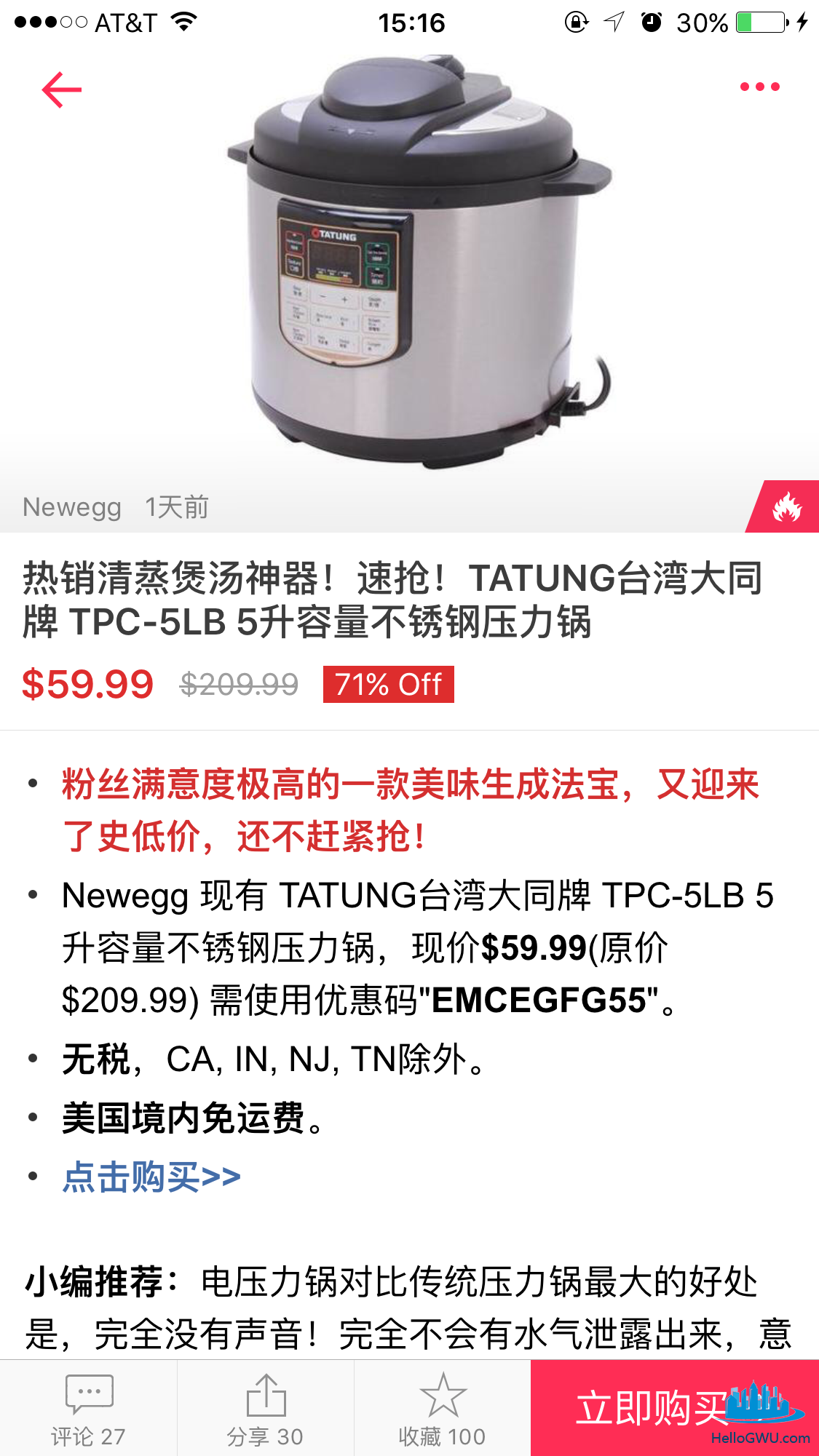Go back using the red arrow
Viewport: 819px width, 1456px height.
click(x=62, y=89)
